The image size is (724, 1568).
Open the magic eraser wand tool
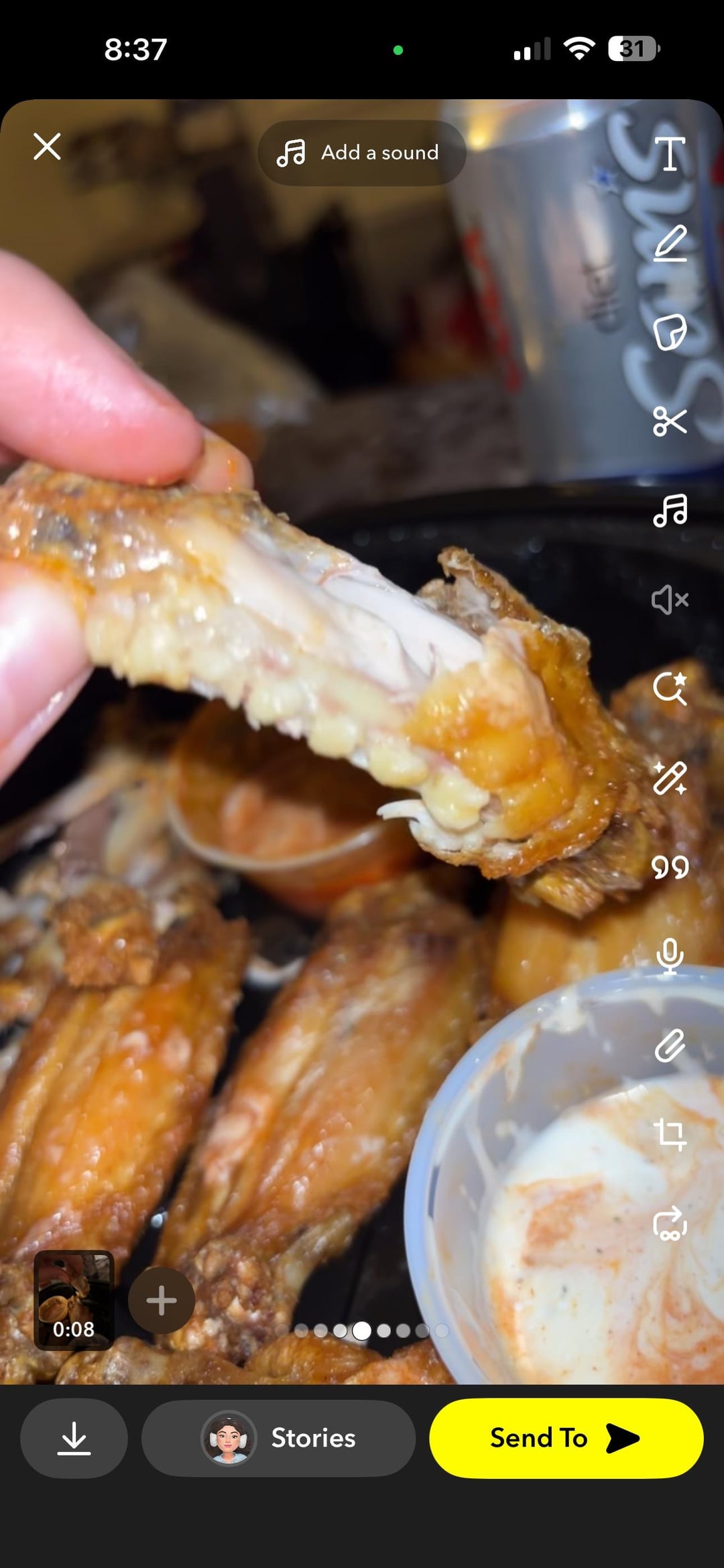tap(670, 778)
